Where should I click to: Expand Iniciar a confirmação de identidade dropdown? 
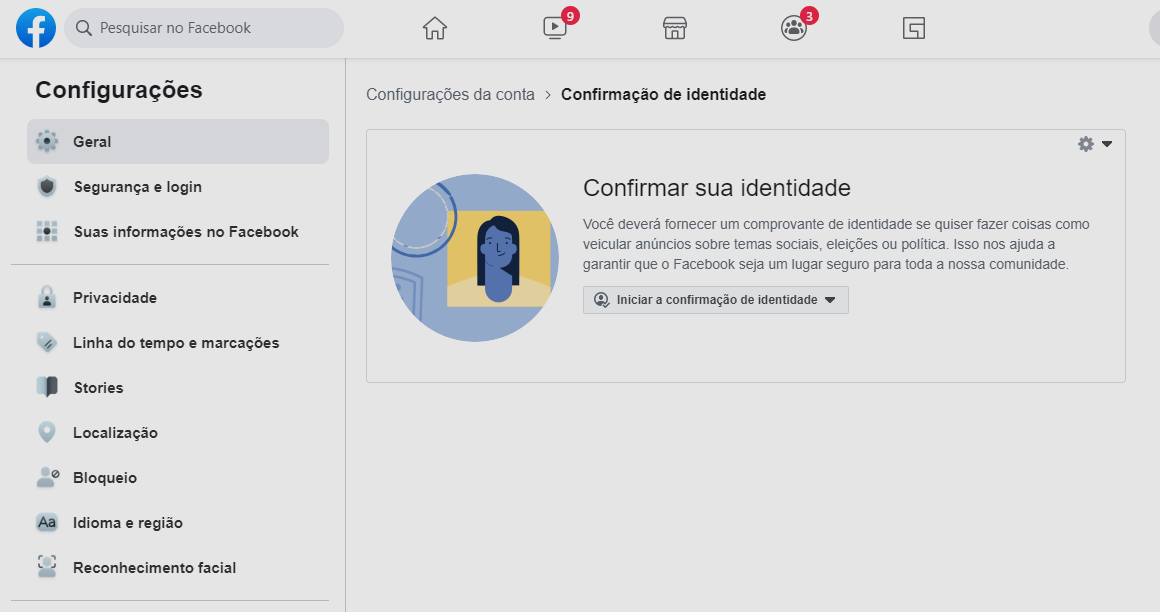pos(715,300)
